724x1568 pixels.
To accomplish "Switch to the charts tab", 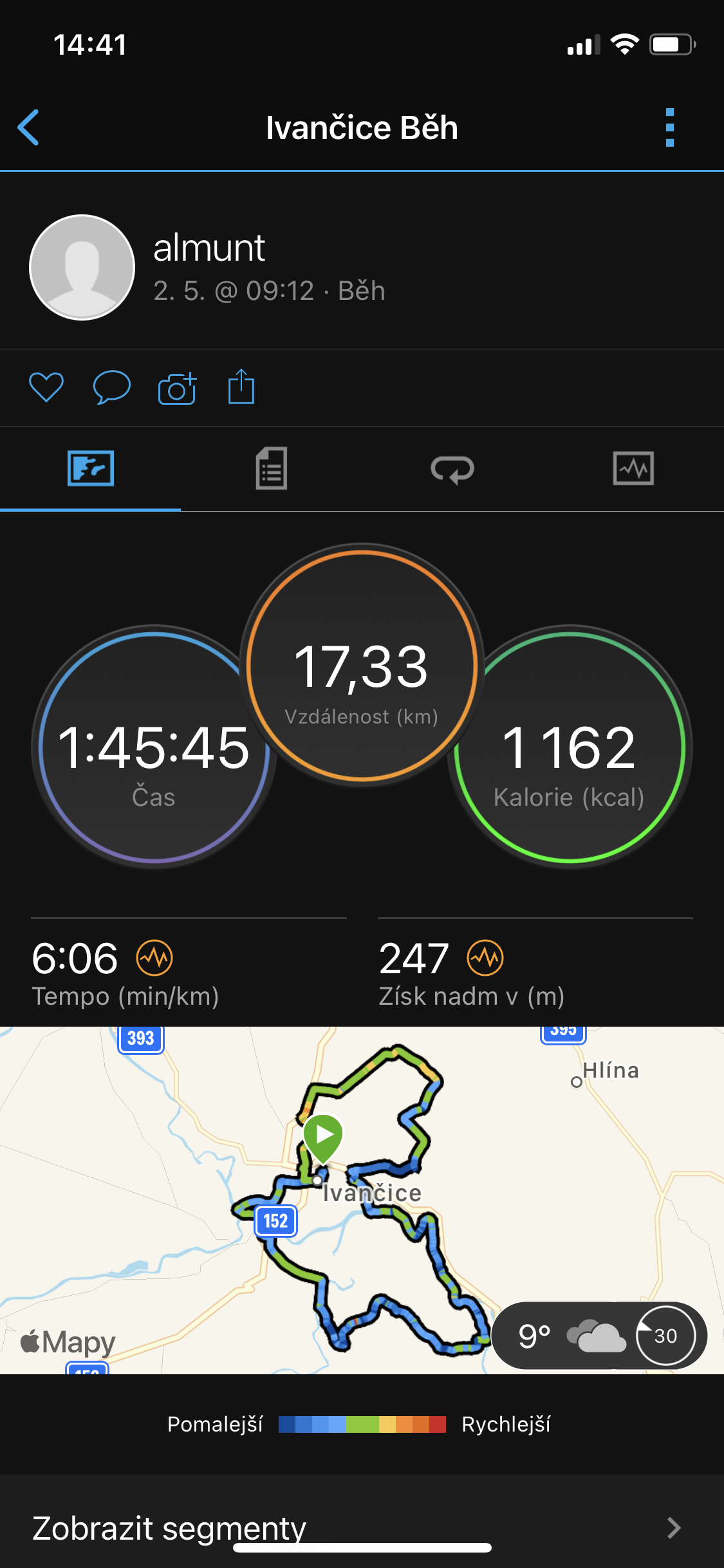I will pos(633,468).
